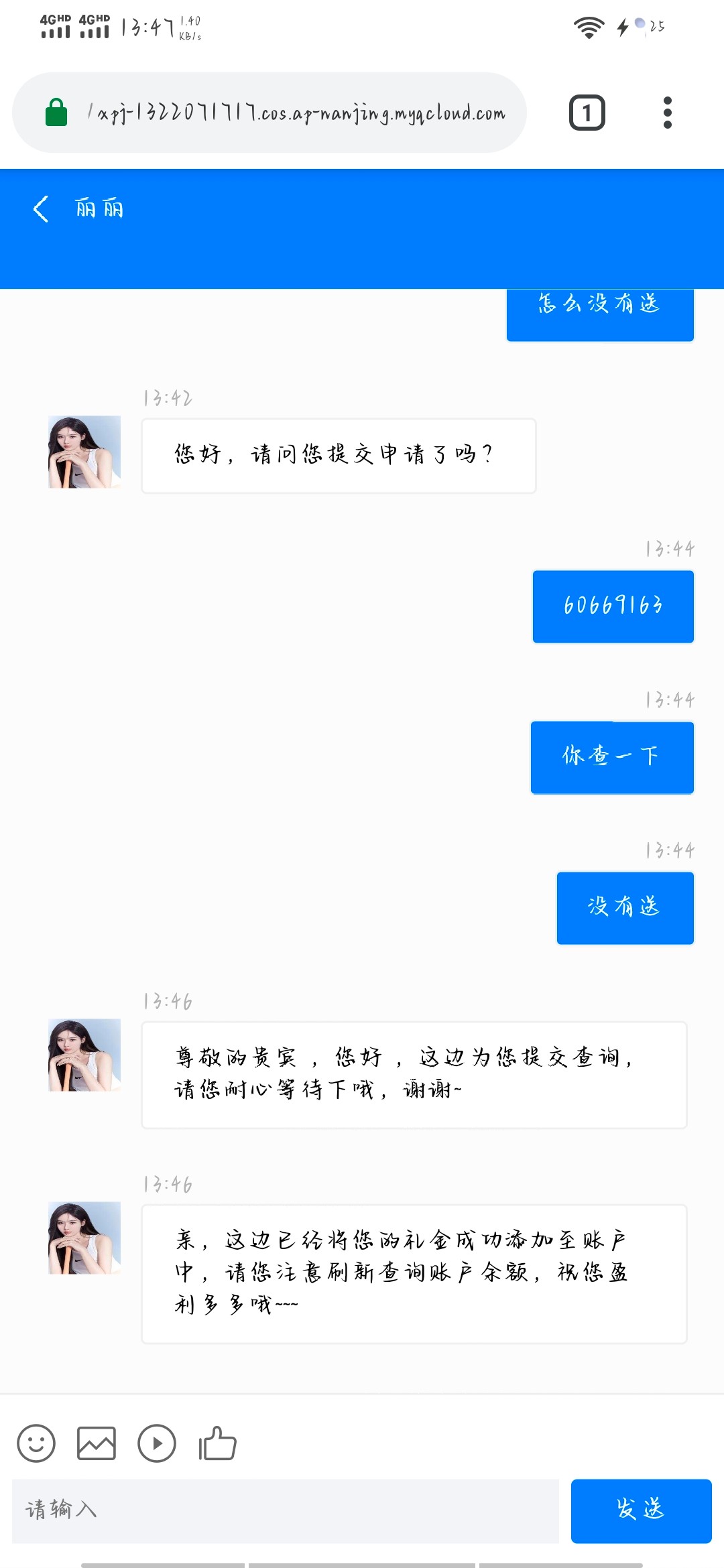Attach a video to the chat

(x=157, y=1443)
